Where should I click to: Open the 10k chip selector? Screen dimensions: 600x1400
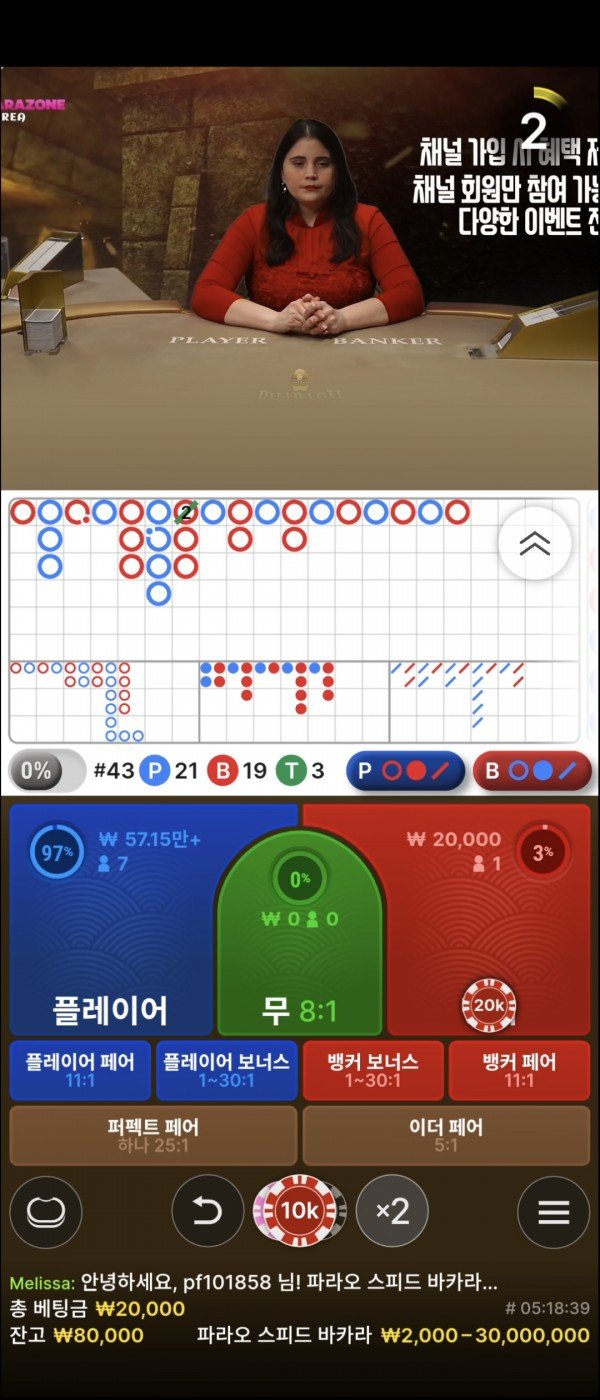[x=299, y=1211]
